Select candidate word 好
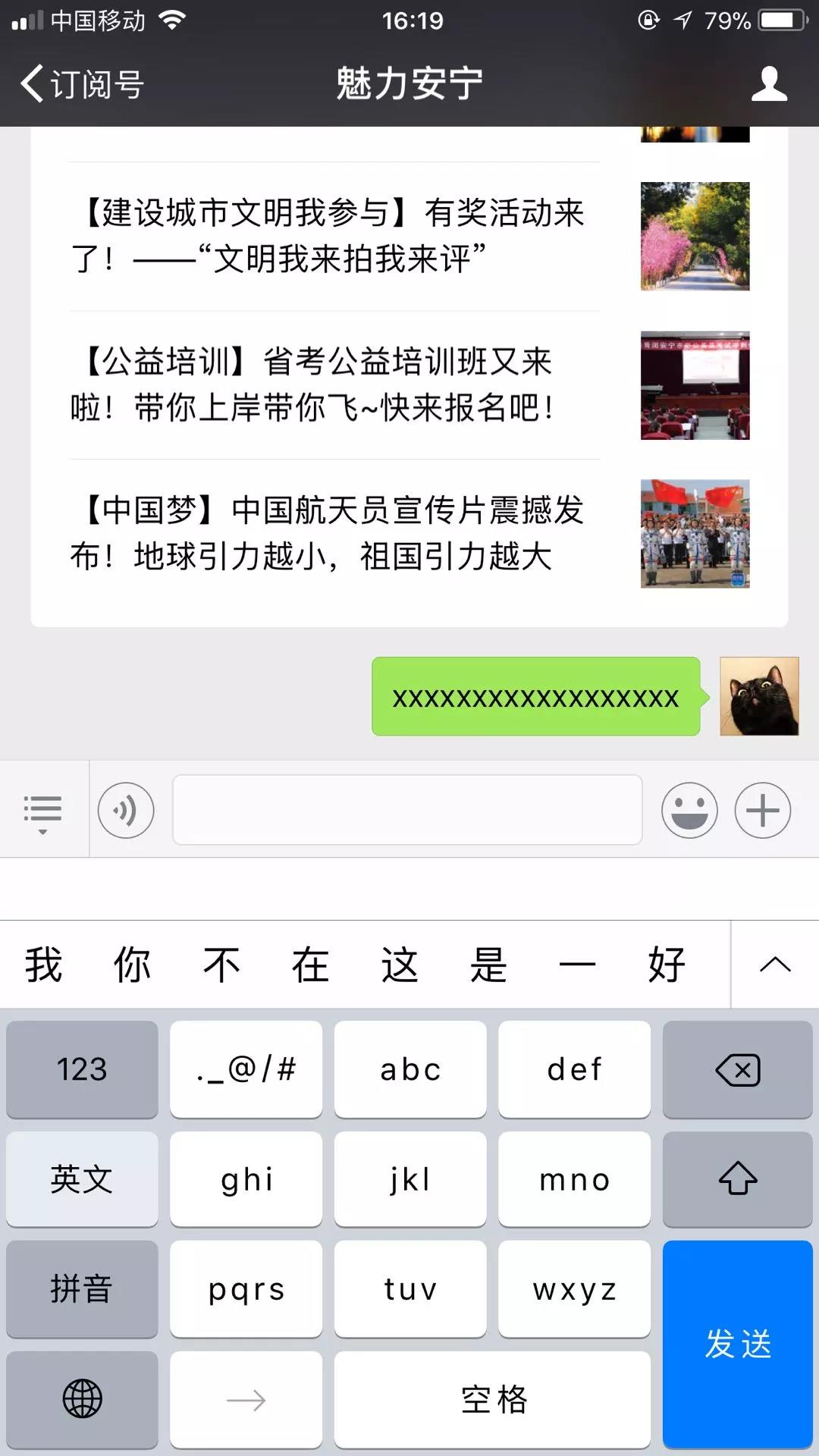Image resolution: width=819 pixels, height=1456 pixels. point(667,965)
